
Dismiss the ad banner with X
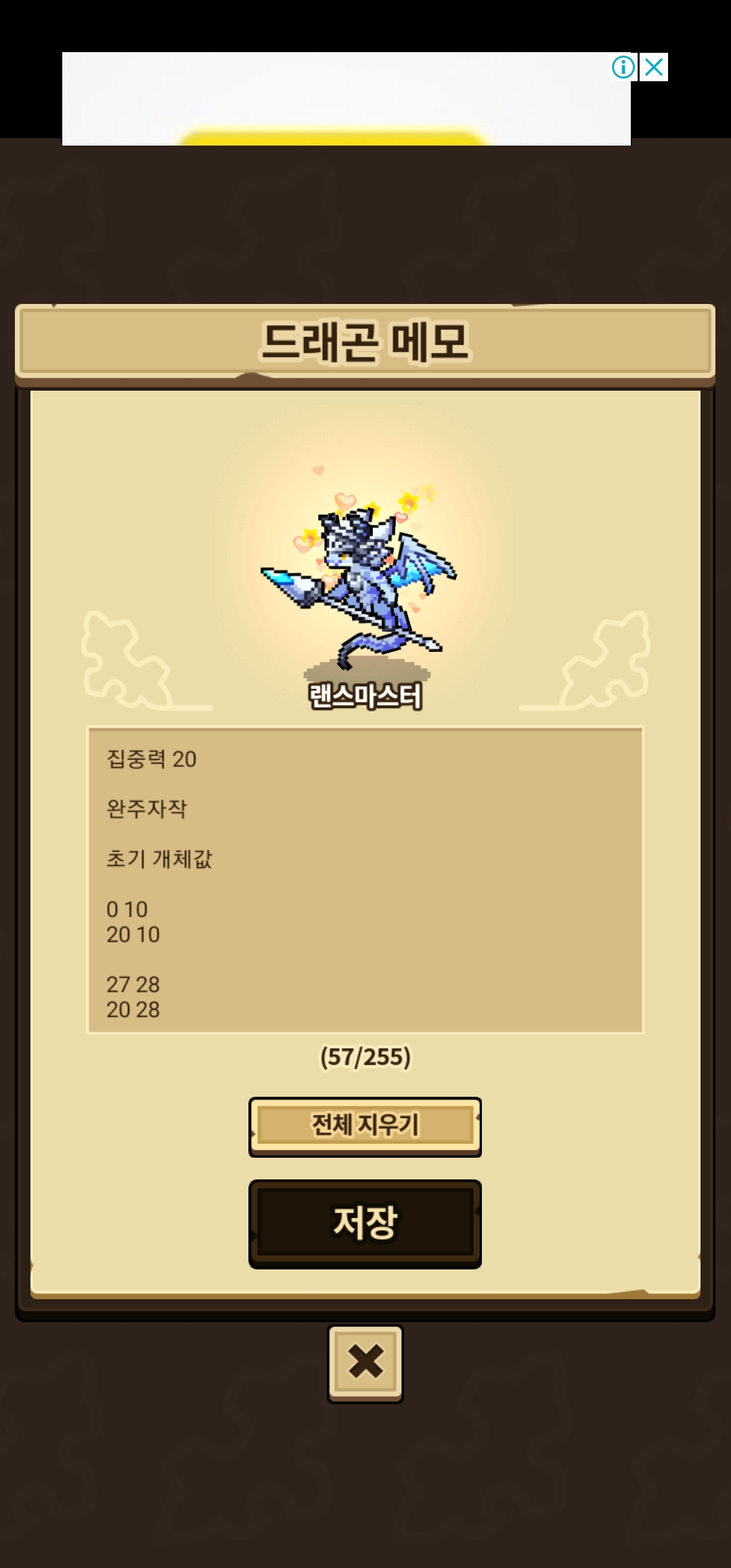[x=654, y=67]
